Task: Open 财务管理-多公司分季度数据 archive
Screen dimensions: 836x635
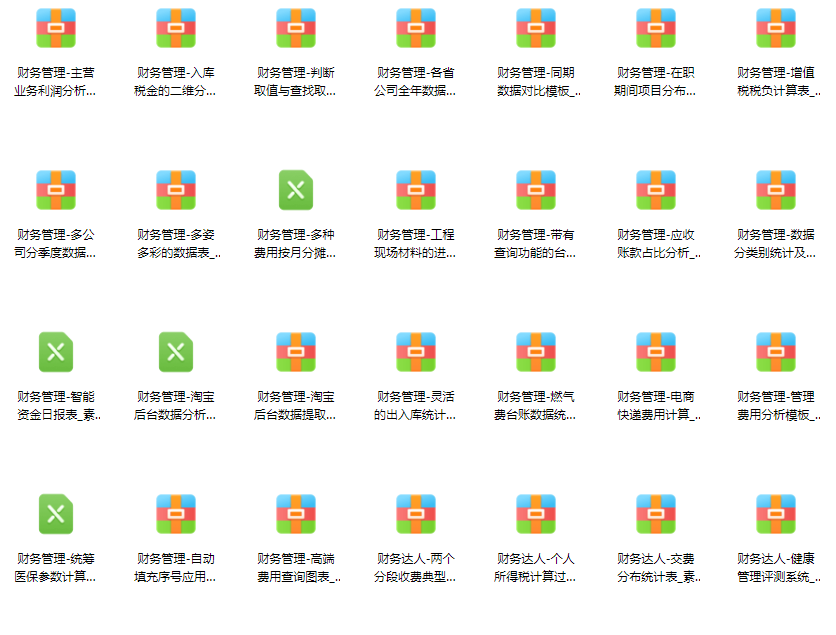Action: (56, 190)
